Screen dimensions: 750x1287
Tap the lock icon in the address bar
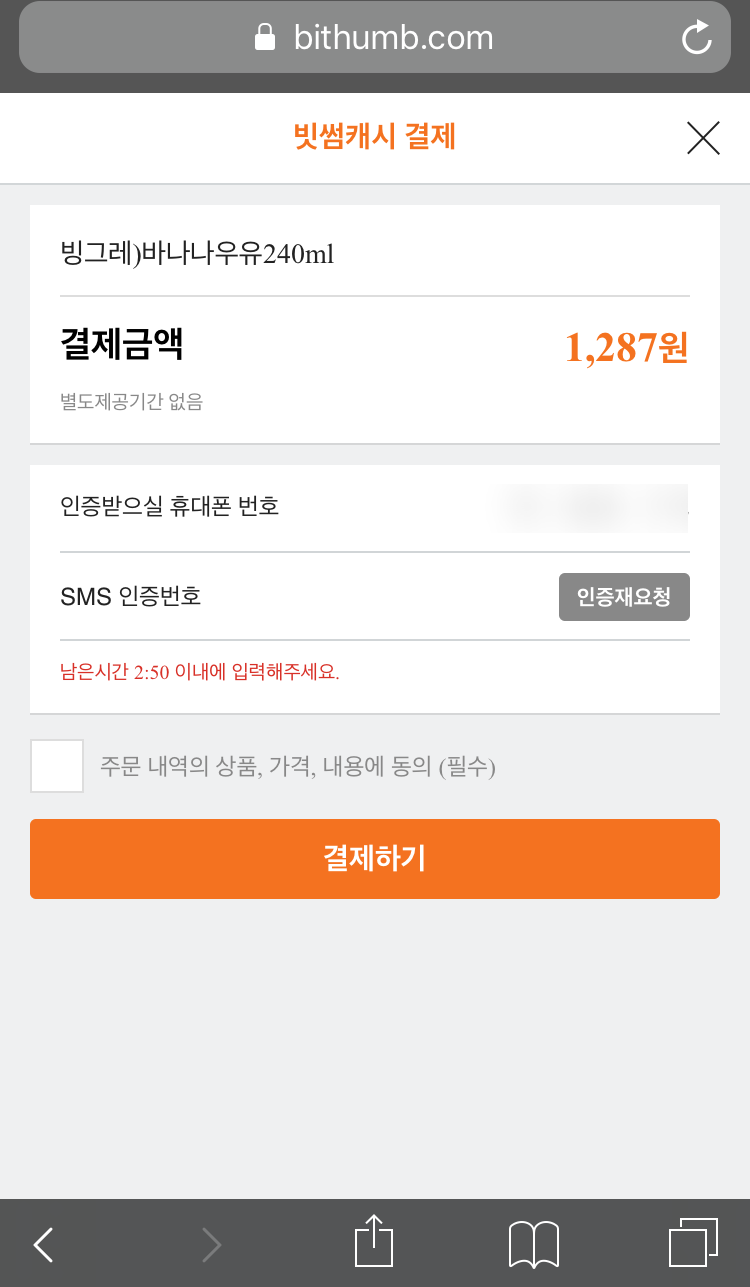coord(263,37)
